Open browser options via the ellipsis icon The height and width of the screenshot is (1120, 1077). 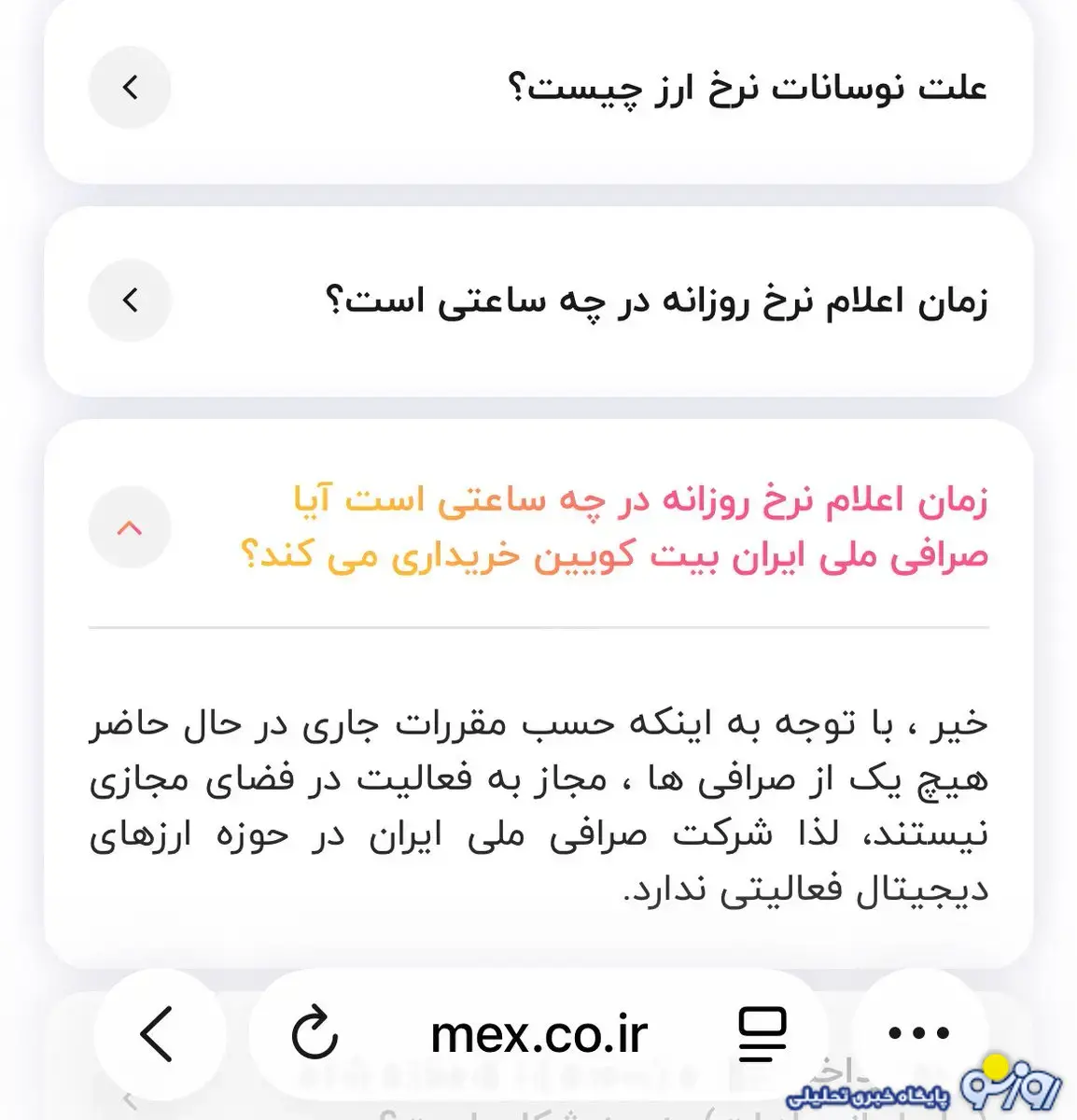click(919, 1031)
